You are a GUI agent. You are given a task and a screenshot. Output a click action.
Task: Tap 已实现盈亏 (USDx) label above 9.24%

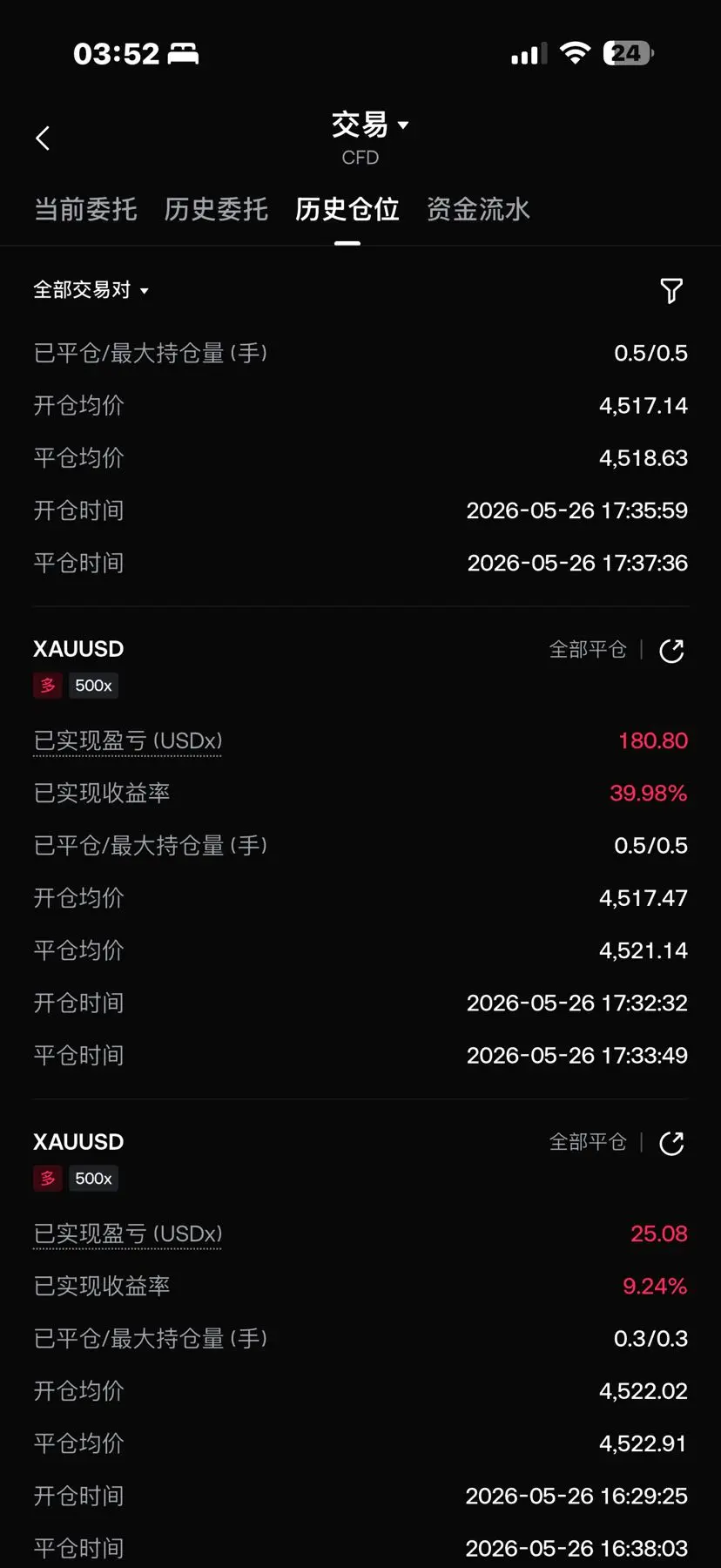point(128,1234)
